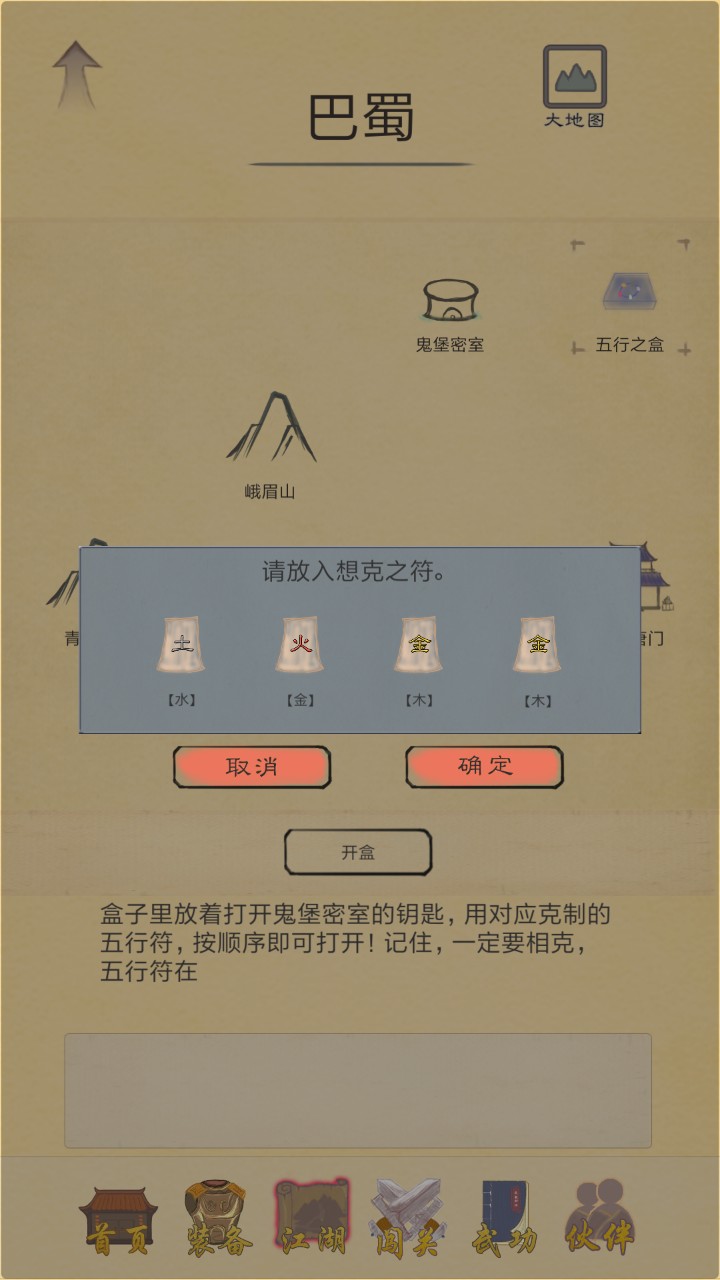The height and width of the screenshot is (1280, 720).
Task: Tap the 开盒 open box button
Action: (x=358, y=852)
